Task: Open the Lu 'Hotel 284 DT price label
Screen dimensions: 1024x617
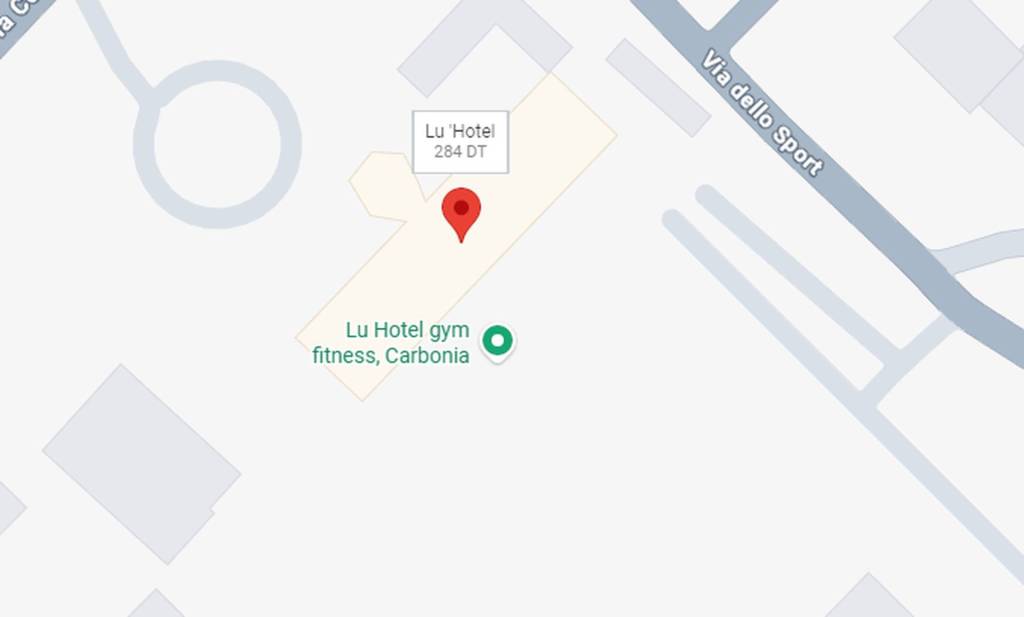Action: [x=461, y=142]
